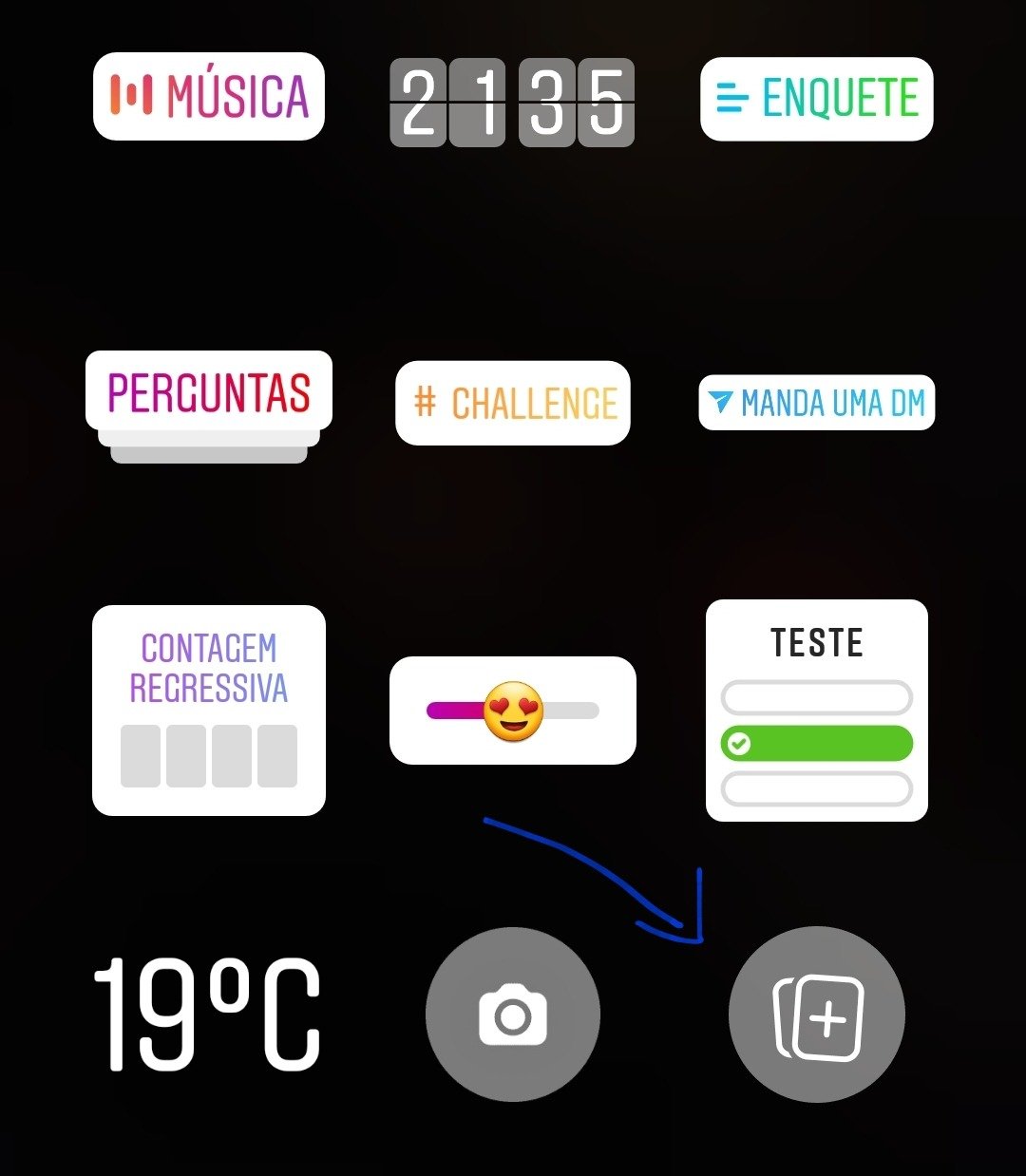Select the PERGUNTAS questions sticker
1026x1176 pixels.
pos(208,391)
